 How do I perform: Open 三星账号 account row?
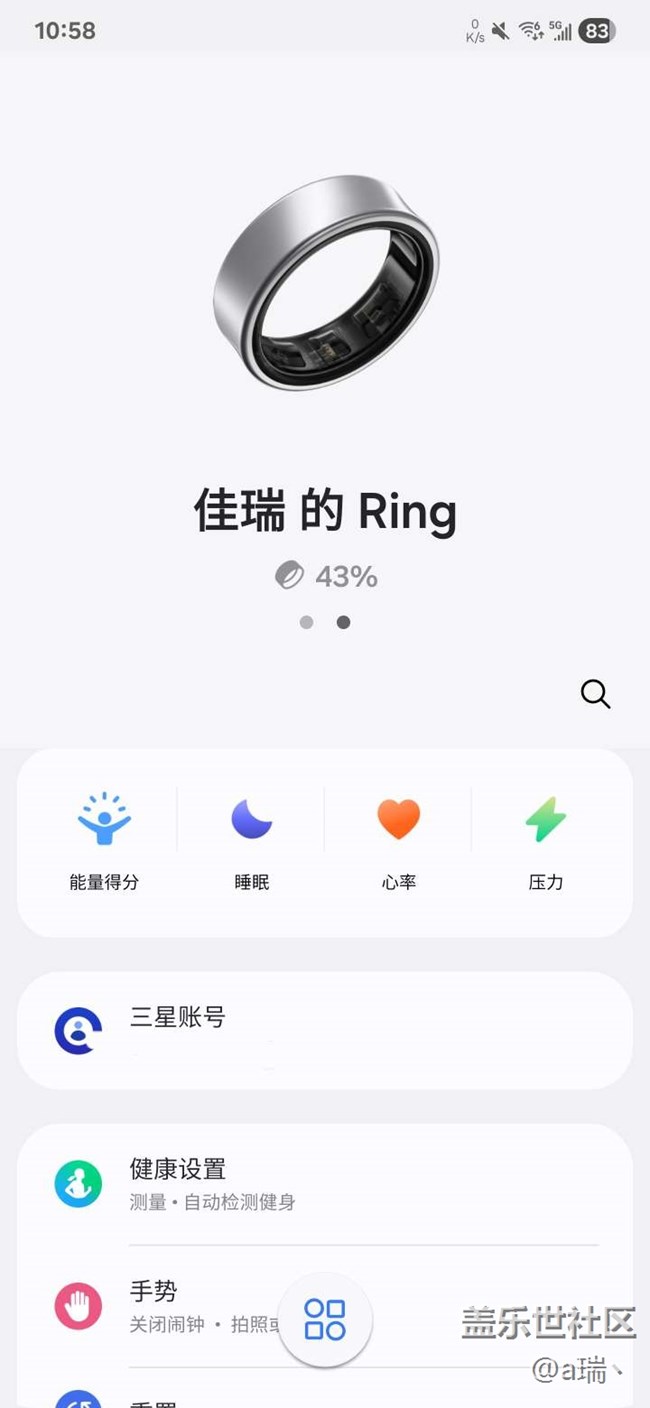pos(324,1030)
